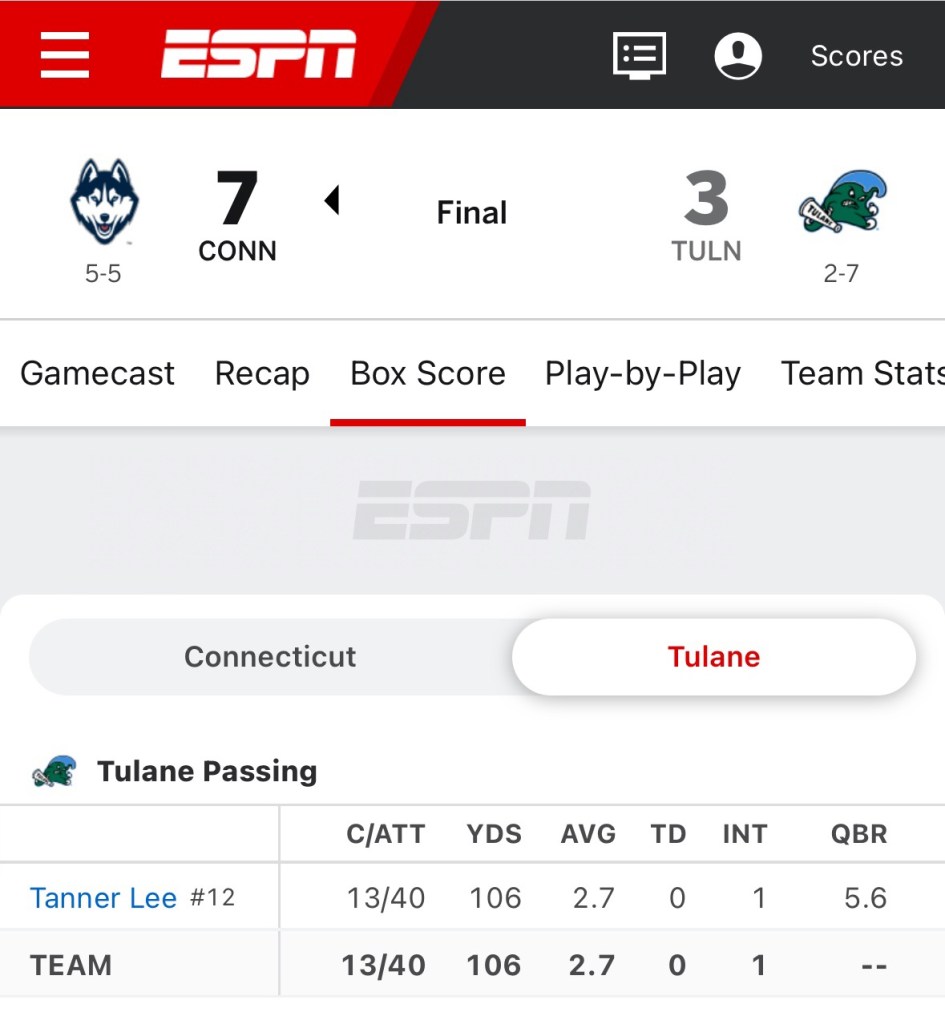The height and width of the screenshot is (1024, 945).
Task: Show Connecticut box score stats
Action: [270, 657]
